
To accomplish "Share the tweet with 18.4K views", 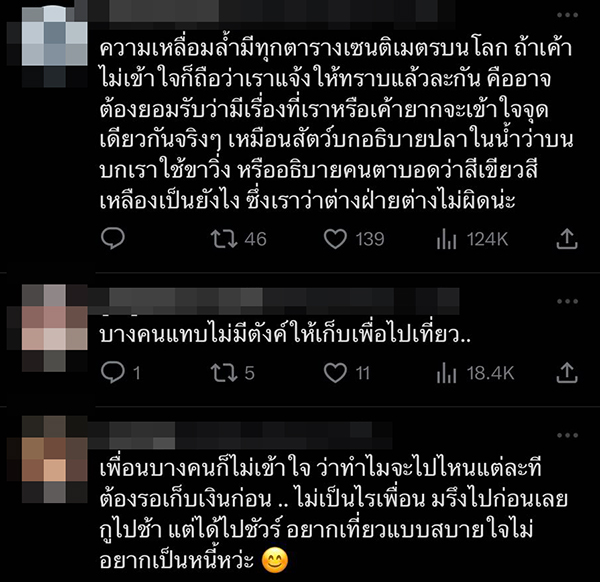I will click(x=566, y=373).
